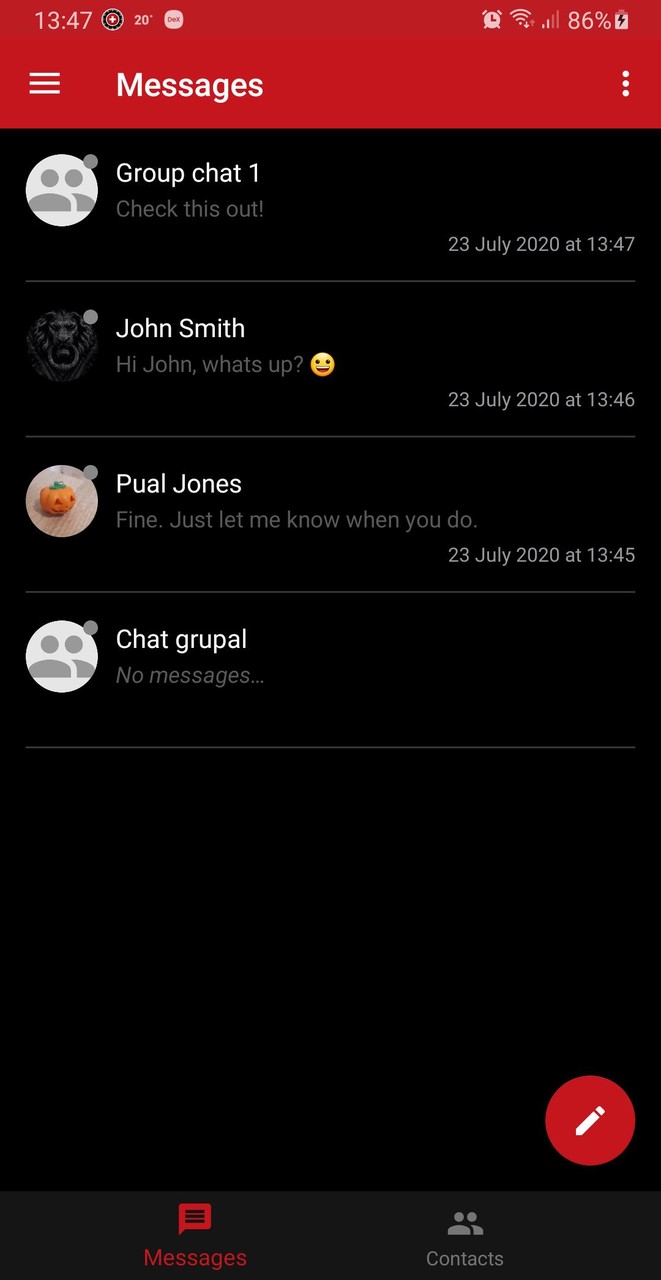
Task: Open the chat with John Smith
Action: coord(330,360)
